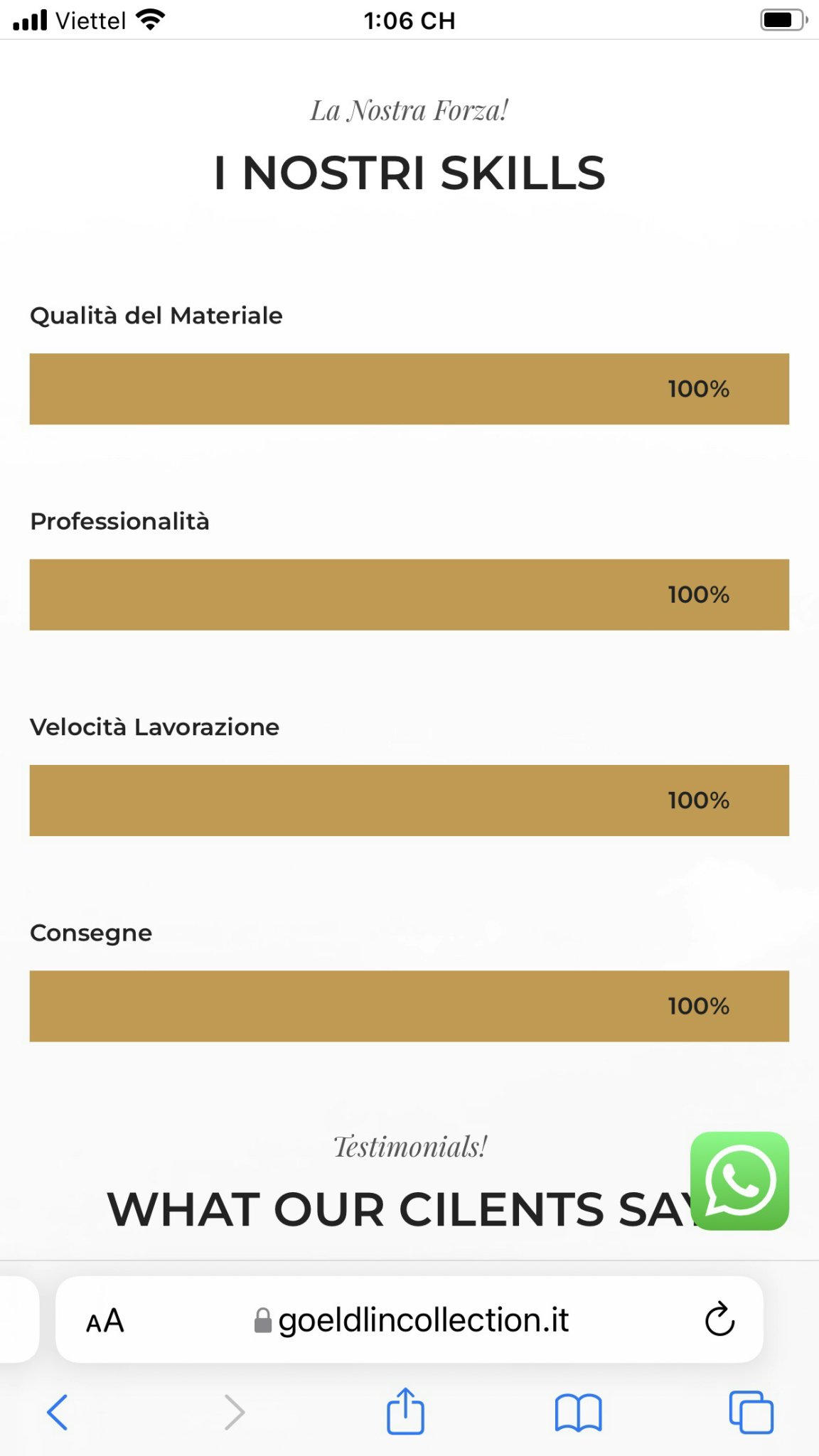
Task: Show all open tabs
Action: coord(751,1412)
